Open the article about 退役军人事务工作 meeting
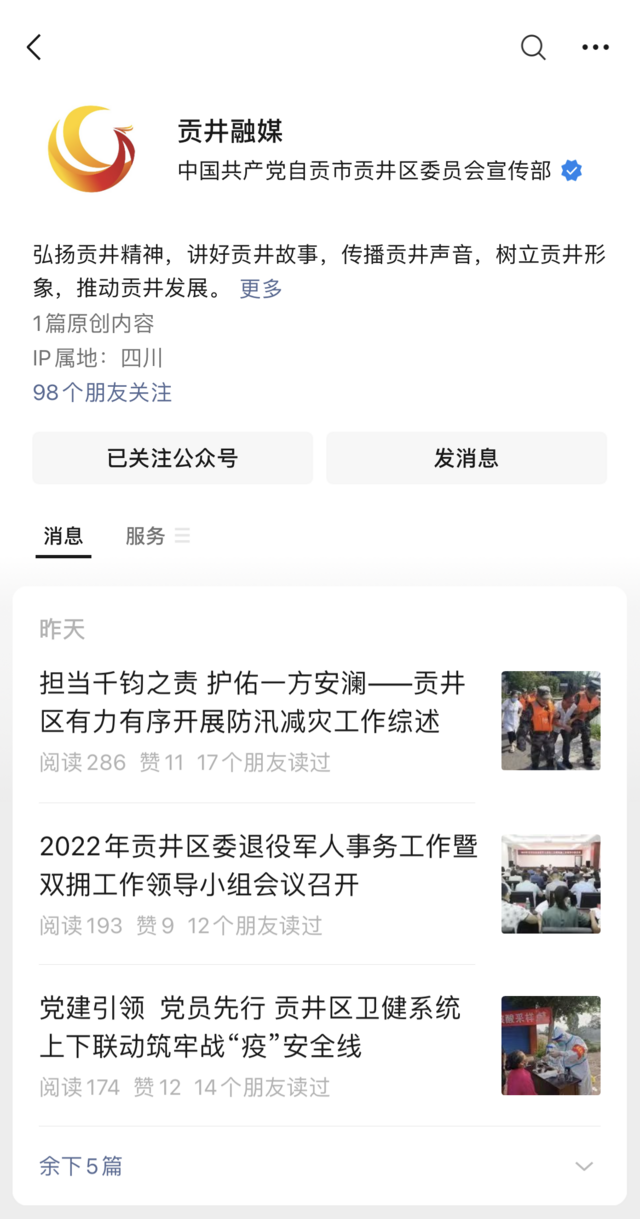 (320, 884)
